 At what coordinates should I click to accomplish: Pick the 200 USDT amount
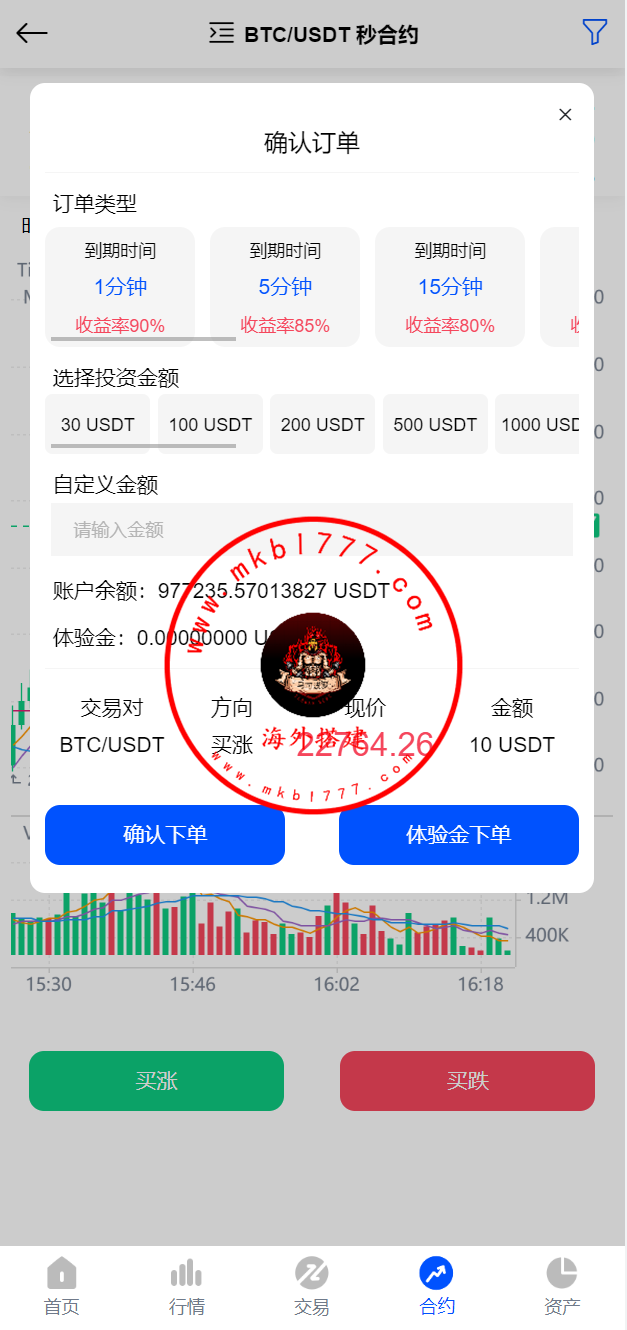pyautogui.click(x=322, y=424)
